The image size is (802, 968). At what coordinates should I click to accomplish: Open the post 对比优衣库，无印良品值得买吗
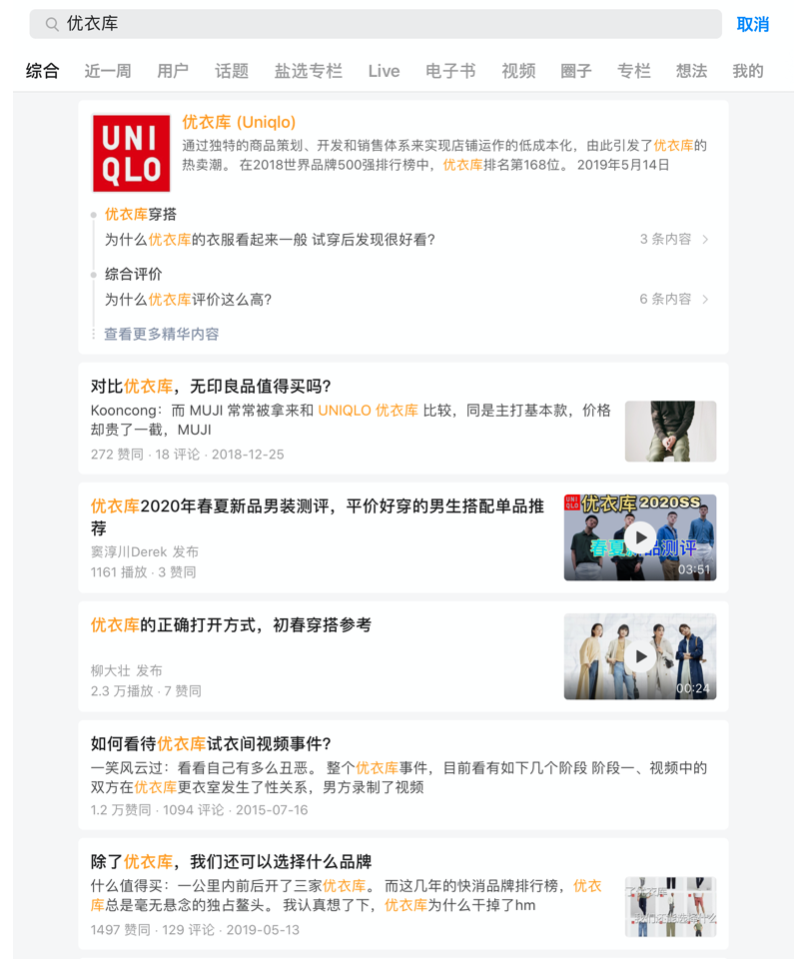211,386
